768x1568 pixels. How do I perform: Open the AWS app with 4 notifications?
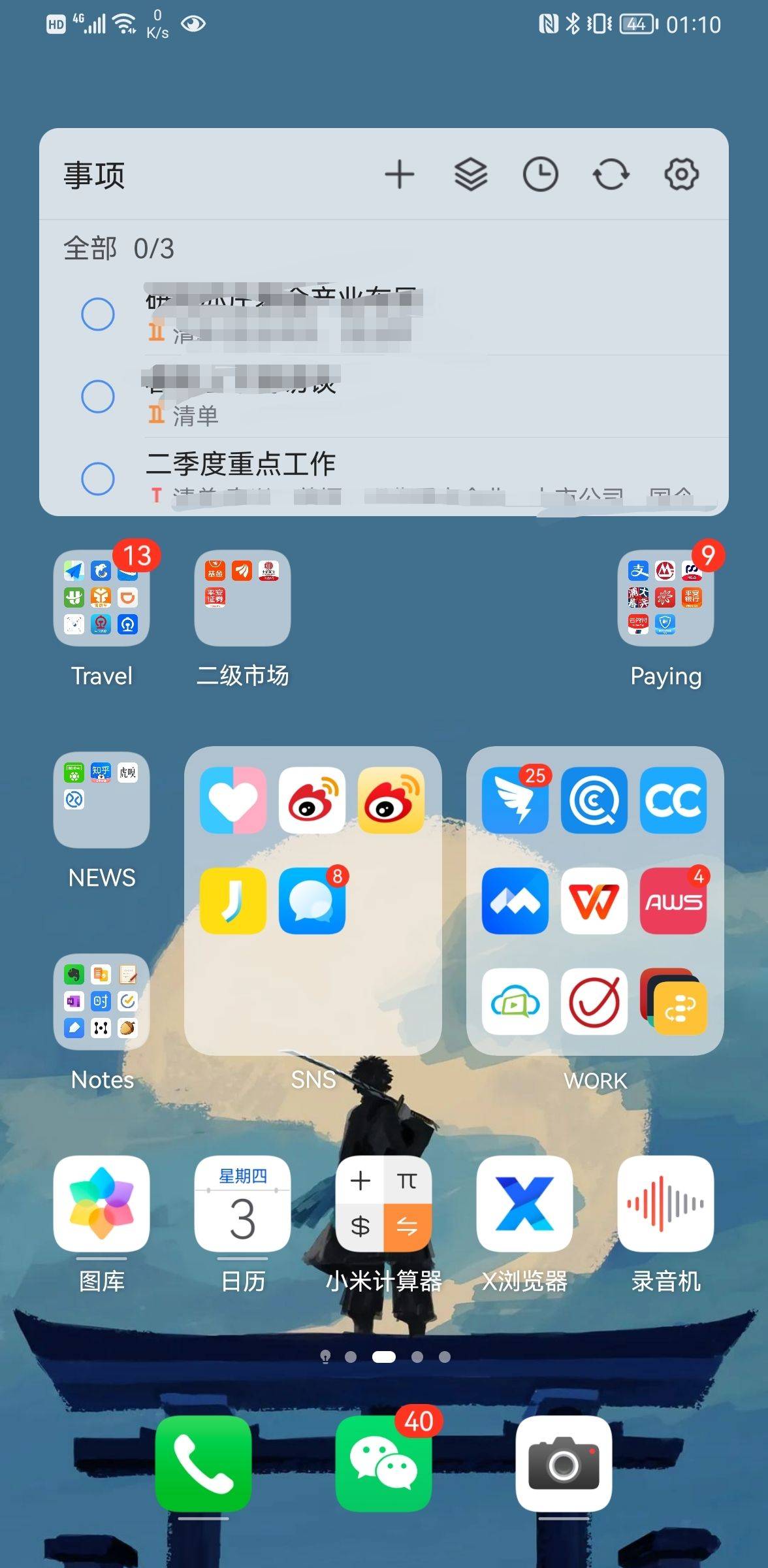(673, 901)
